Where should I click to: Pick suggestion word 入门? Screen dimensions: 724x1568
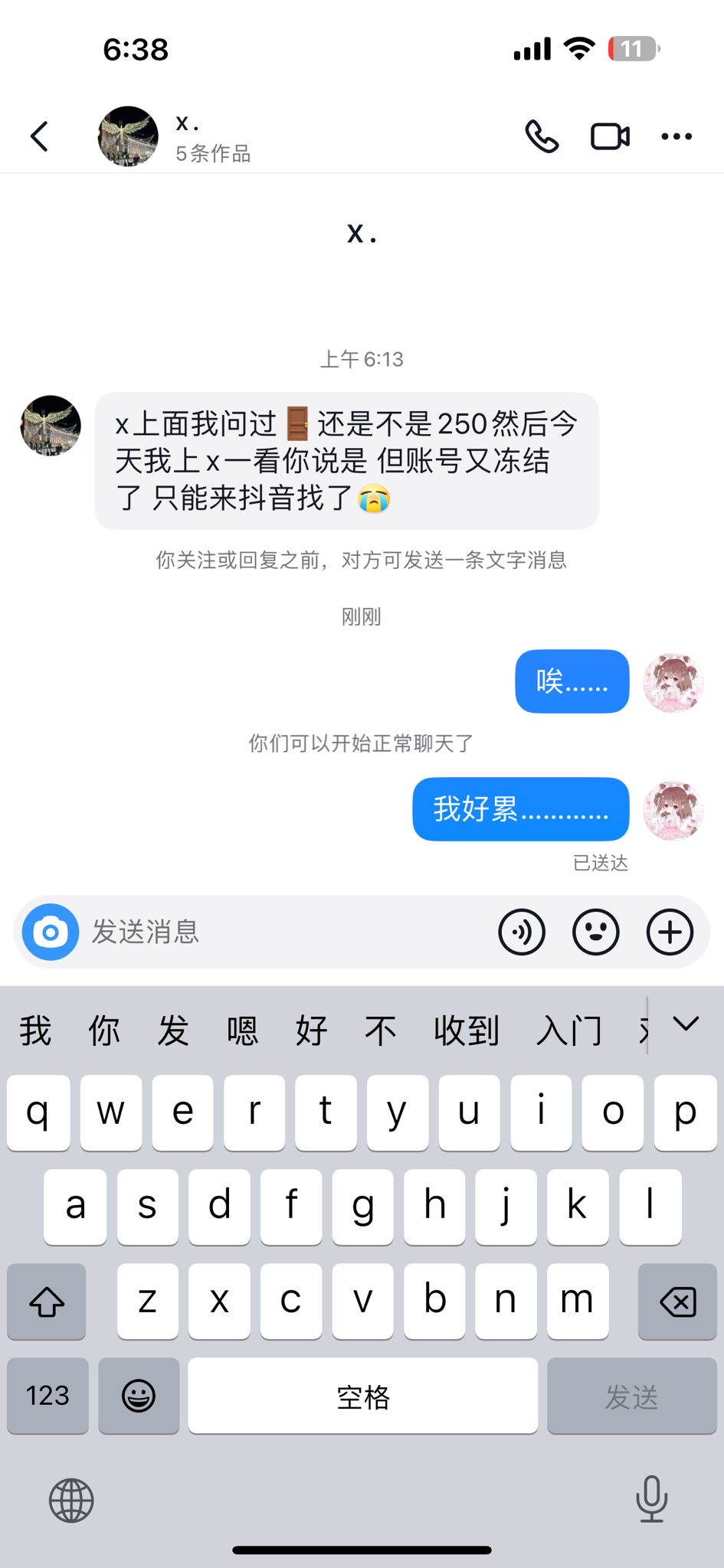pyautogui.click(x=568, y=1031)
